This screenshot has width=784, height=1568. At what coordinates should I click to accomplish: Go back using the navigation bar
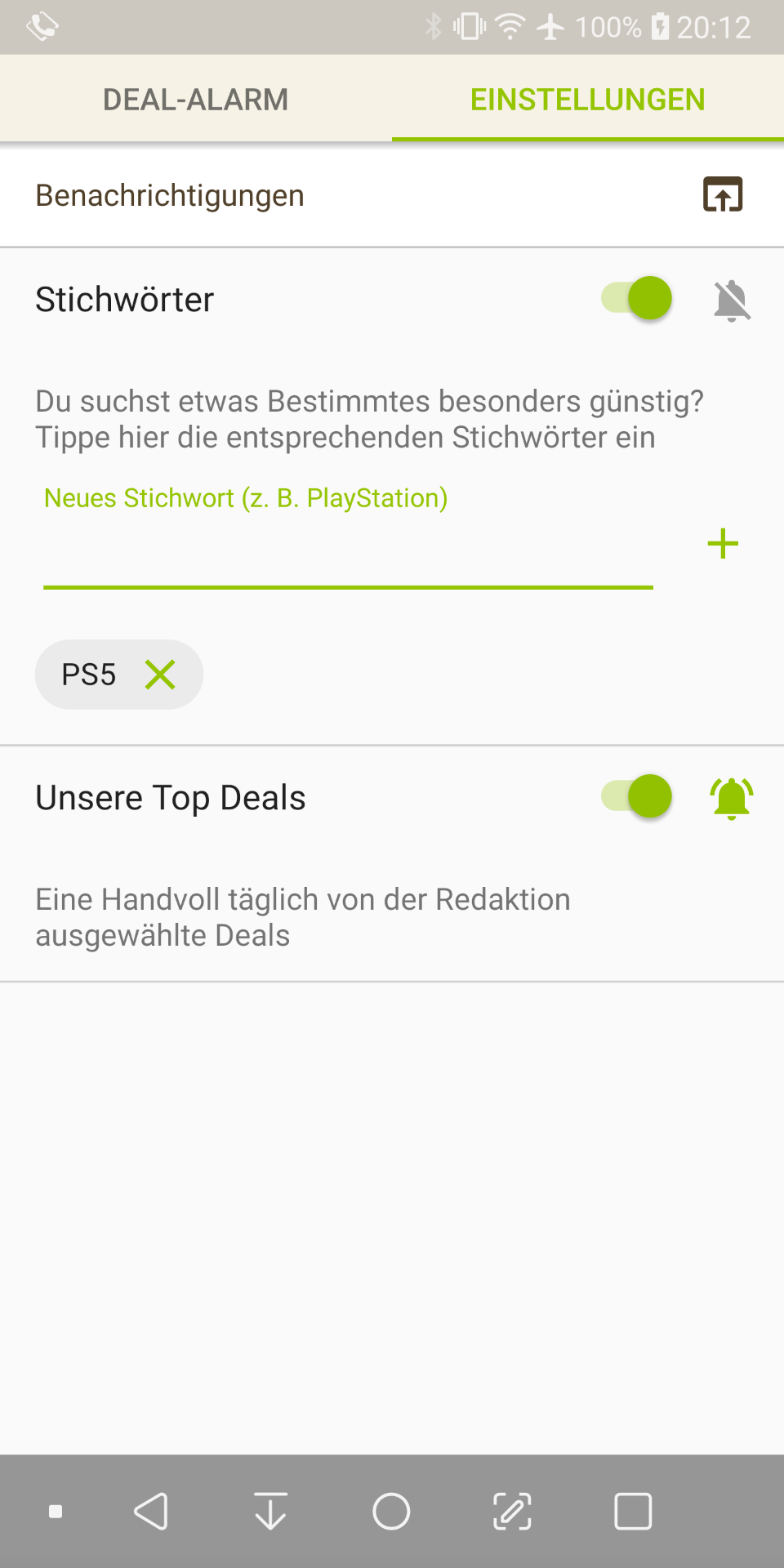(151, 1512)
